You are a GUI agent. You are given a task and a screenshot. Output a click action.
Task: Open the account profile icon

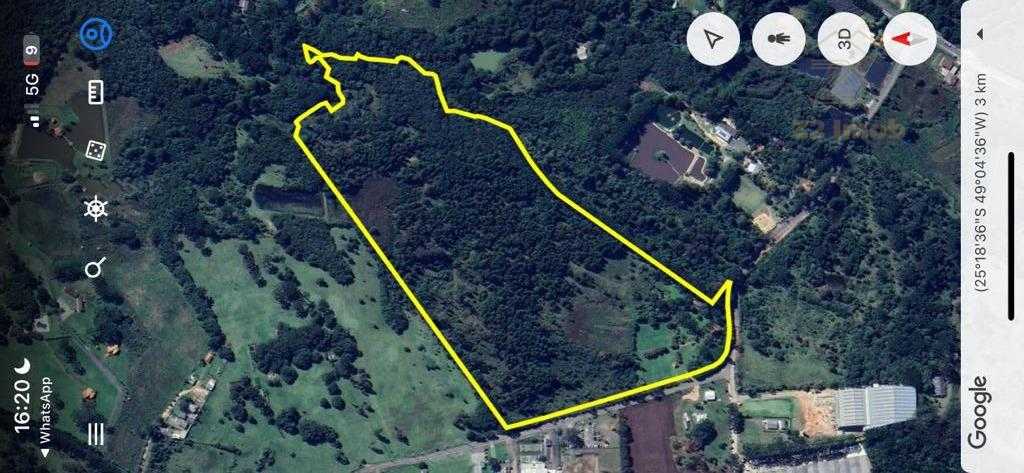pos(96,35)
